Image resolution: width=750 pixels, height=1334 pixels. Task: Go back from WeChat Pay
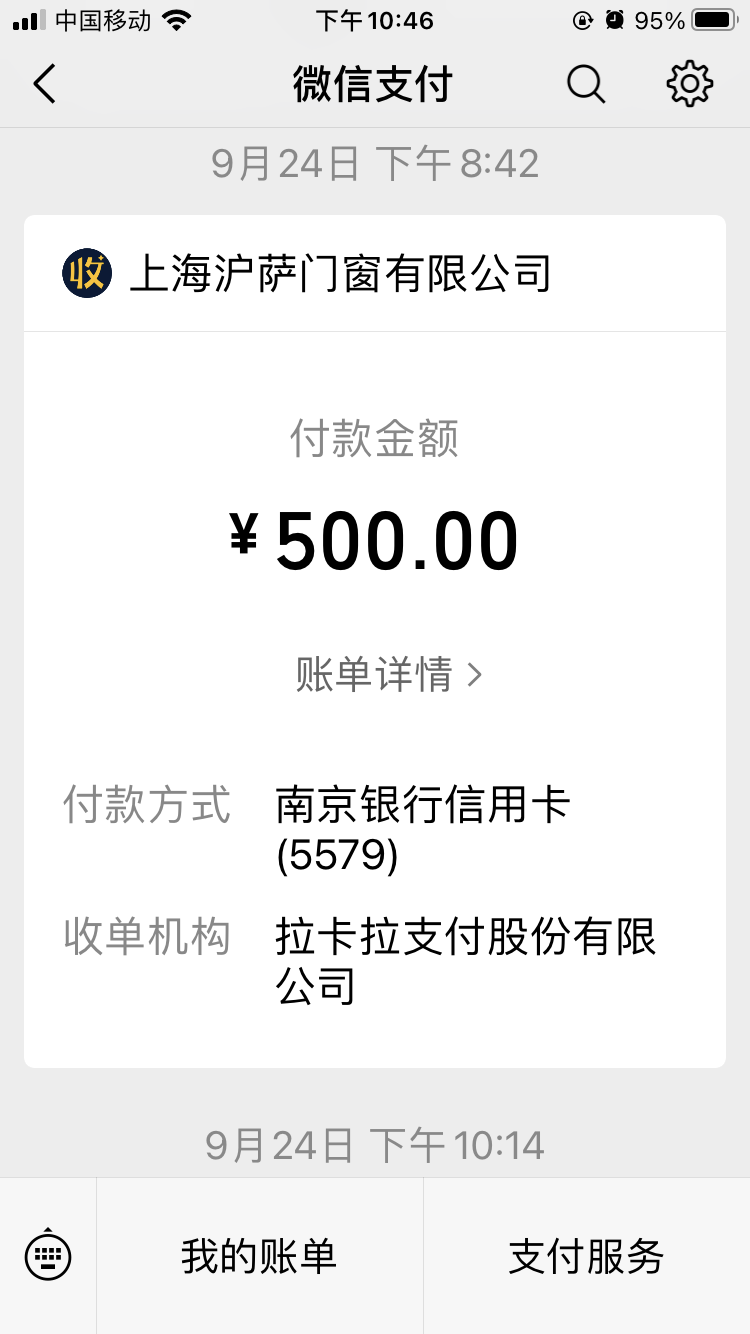click(45, 84)
